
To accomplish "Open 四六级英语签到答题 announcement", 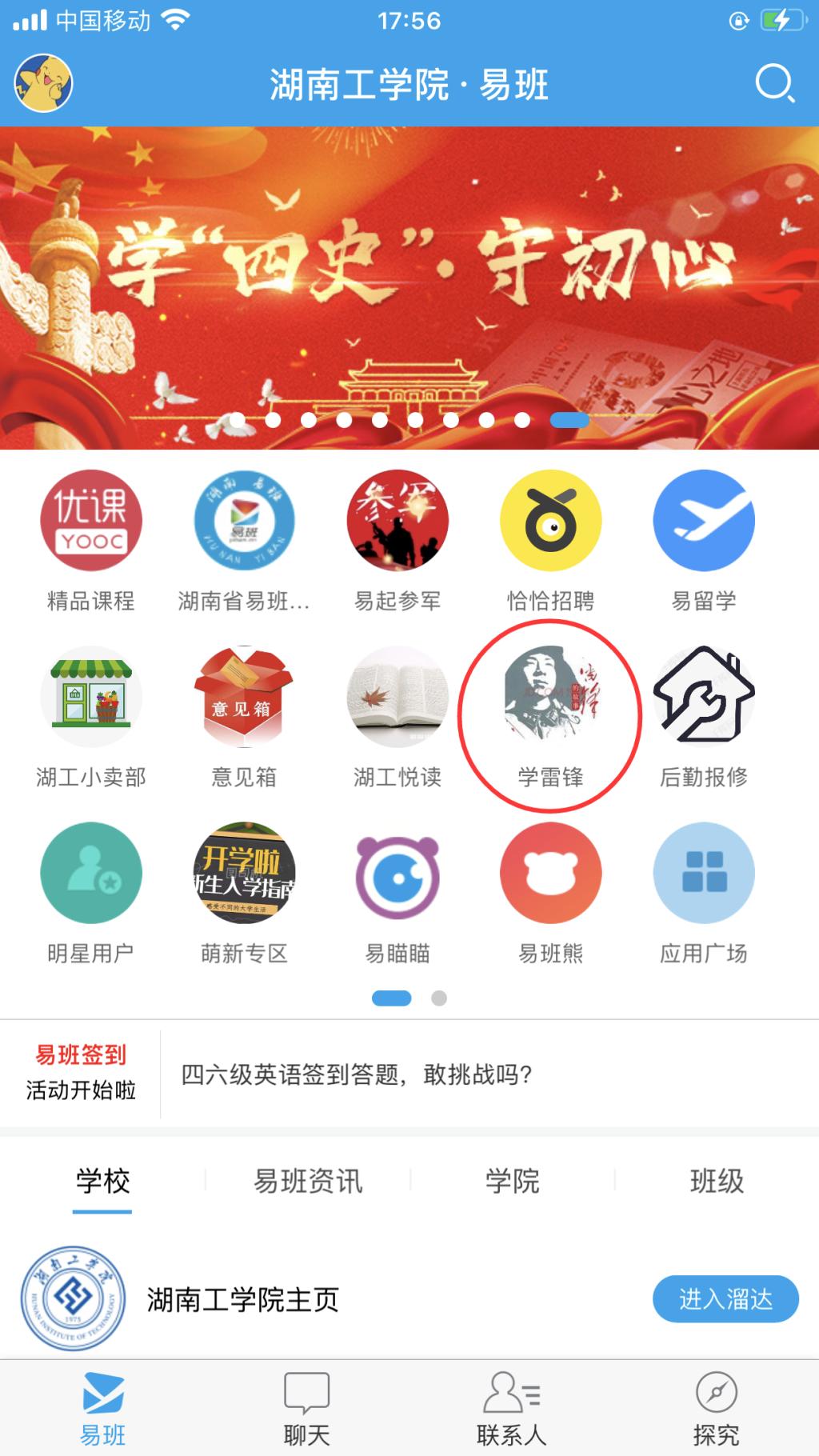I will [x=357, y=1074].
